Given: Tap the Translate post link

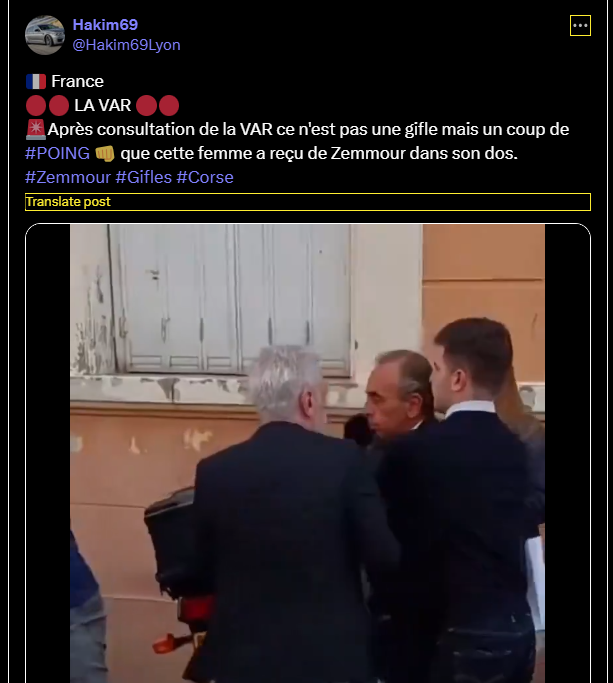Looking at the screenshot, I should [68, 202].
